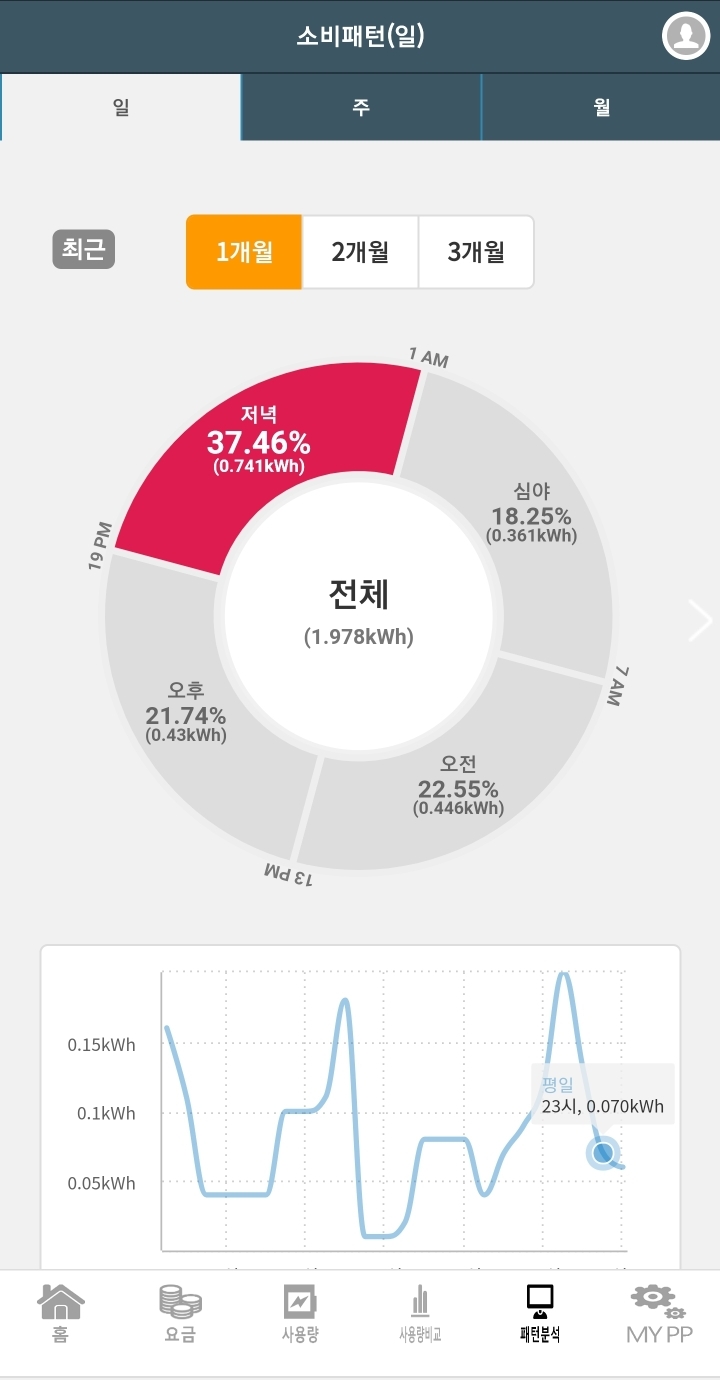Viewport: 720px width, 1380px height.
Task: Select the 일 (day) tab
Action: (121, 107)
